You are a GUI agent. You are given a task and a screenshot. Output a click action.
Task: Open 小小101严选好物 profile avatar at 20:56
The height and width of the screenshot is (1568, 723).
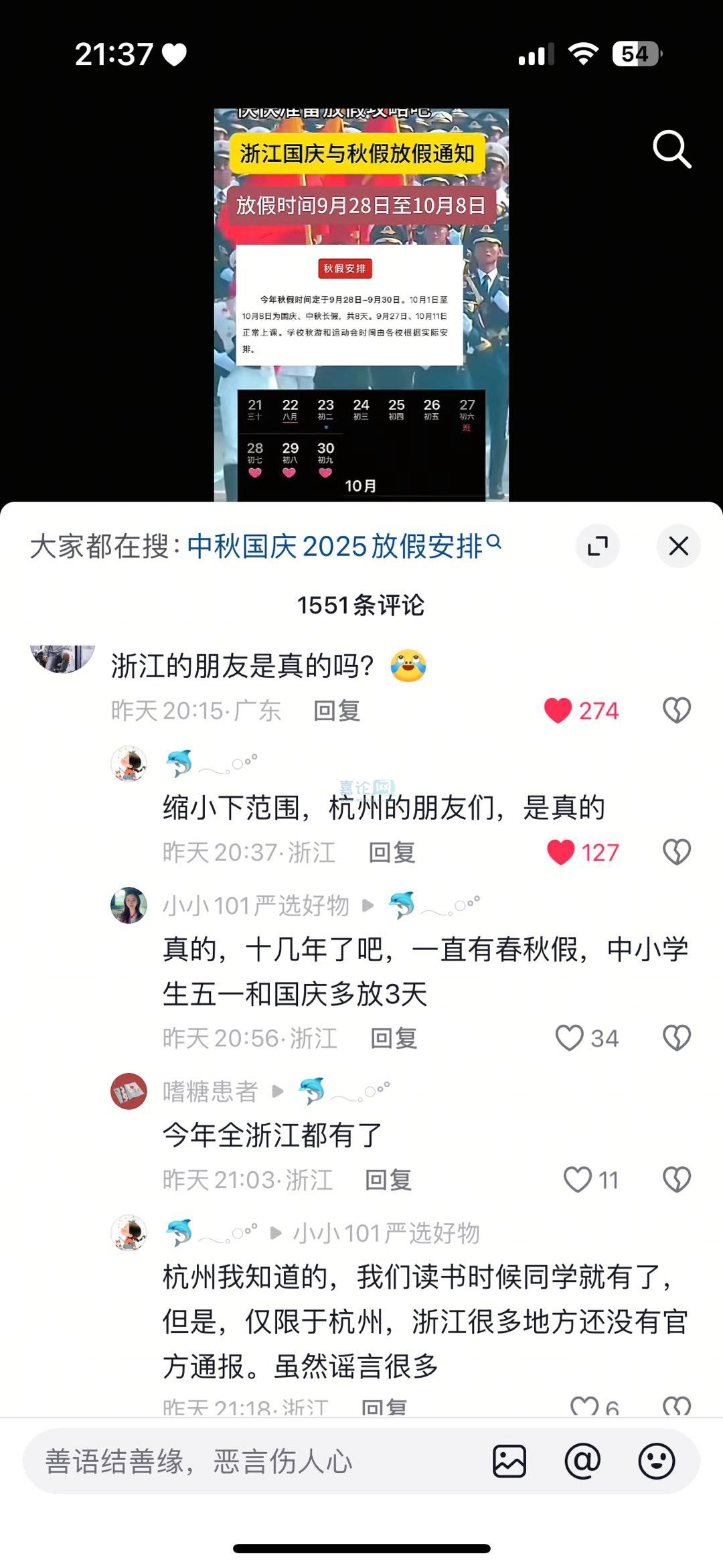click(129, 905)
